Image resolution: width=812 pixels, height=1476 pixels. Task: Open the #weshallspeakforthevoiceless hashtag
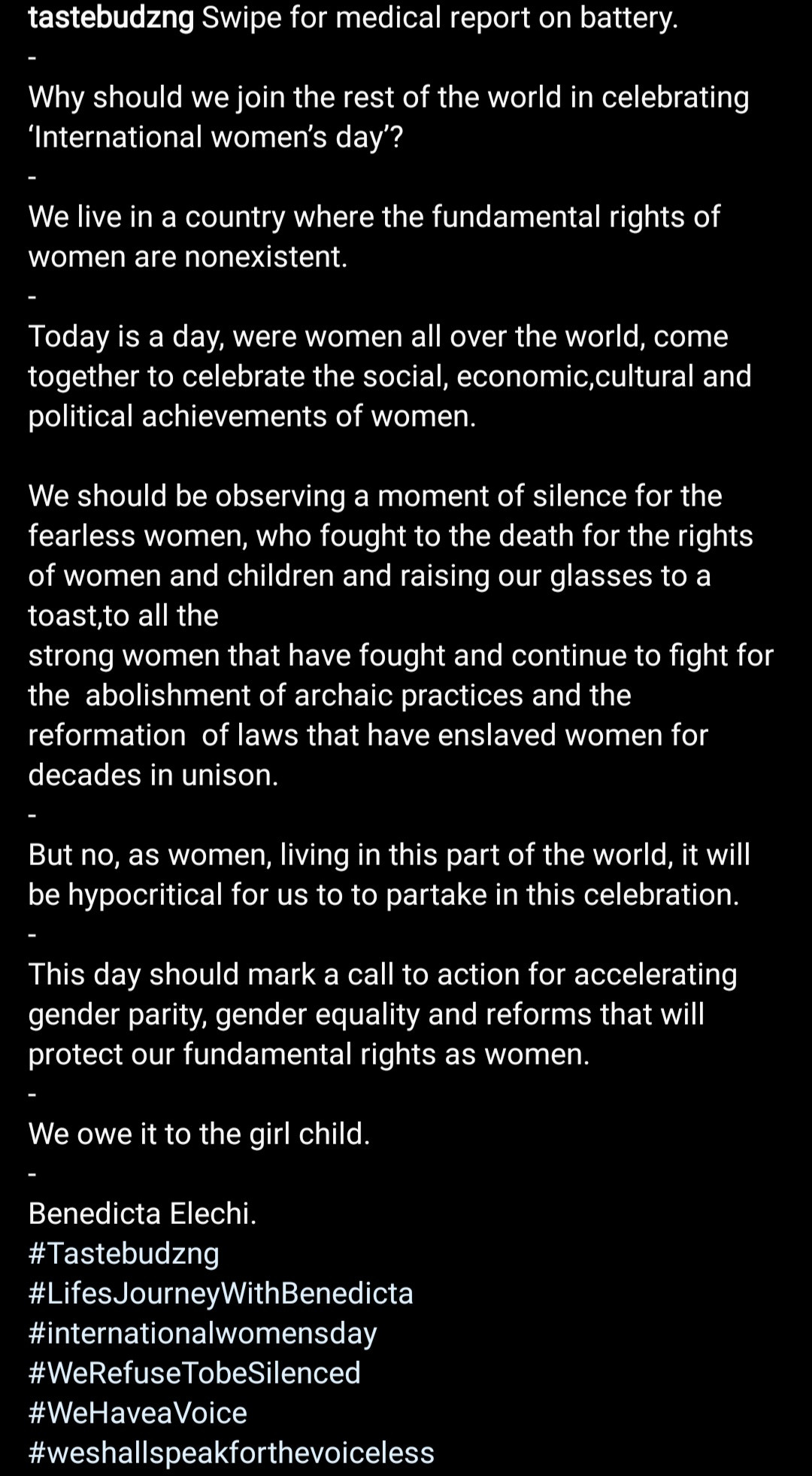[x=232, y=1453]
